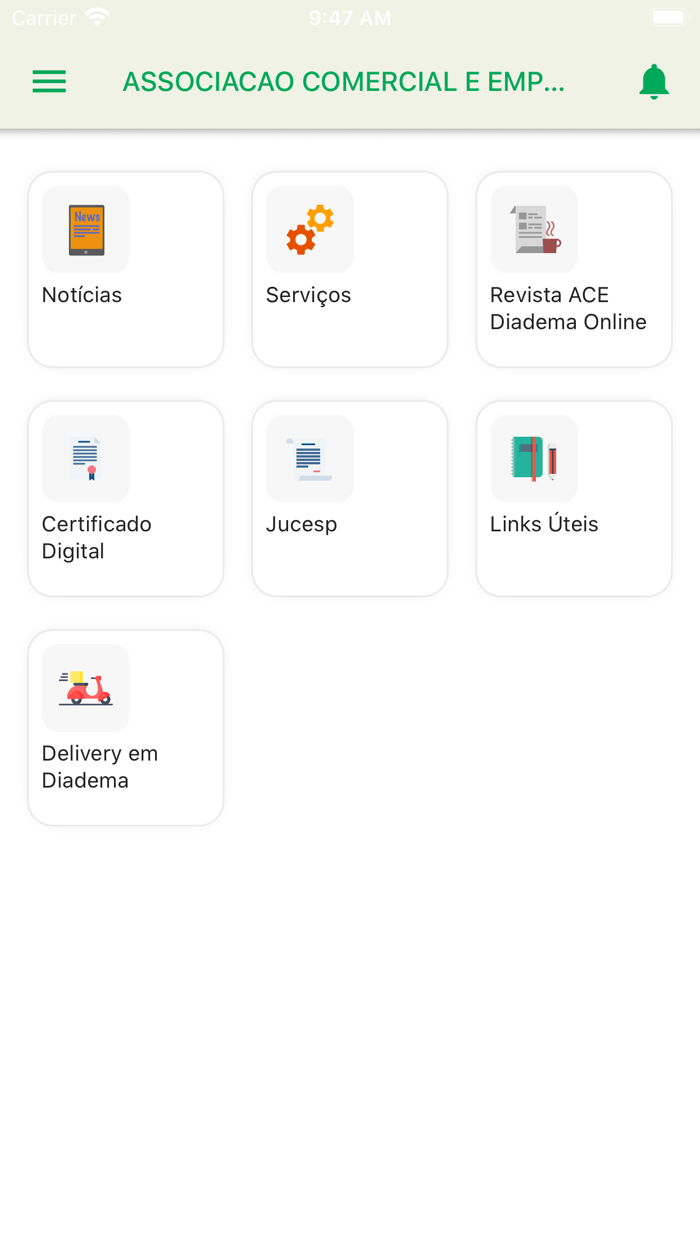Screen dimensions: 700x1244
Task: Select the Certificado Digital card
Action: tap(126, 498)
